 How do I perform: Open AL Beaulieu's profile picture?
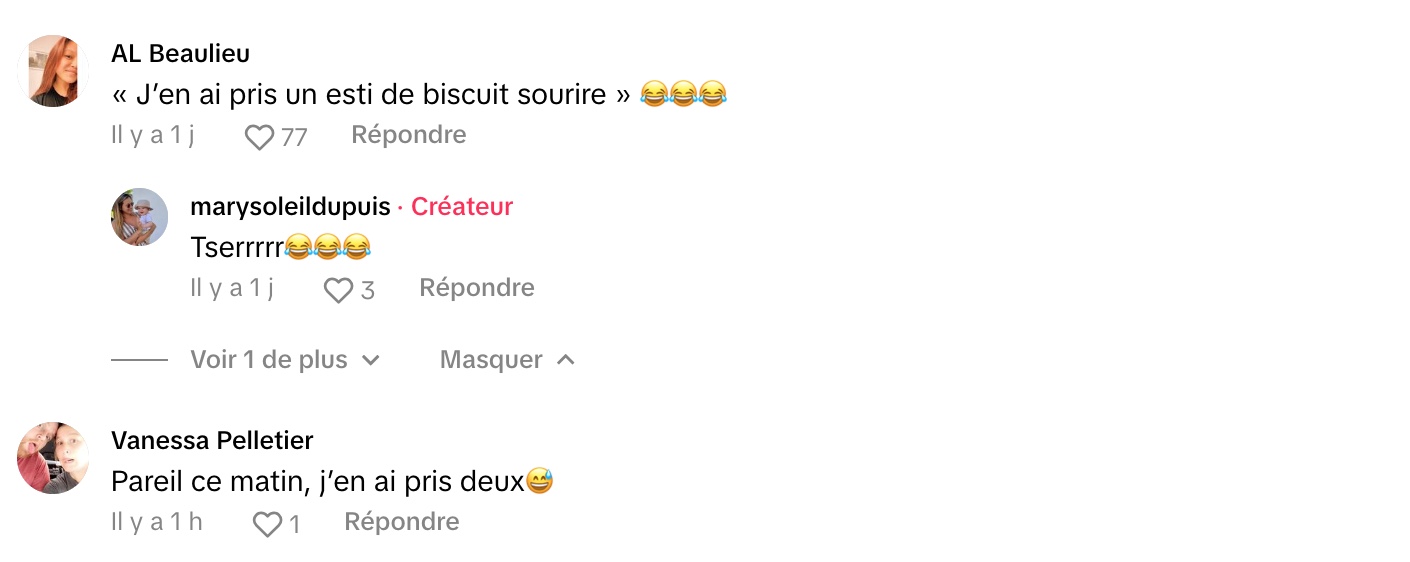[53, 71]
